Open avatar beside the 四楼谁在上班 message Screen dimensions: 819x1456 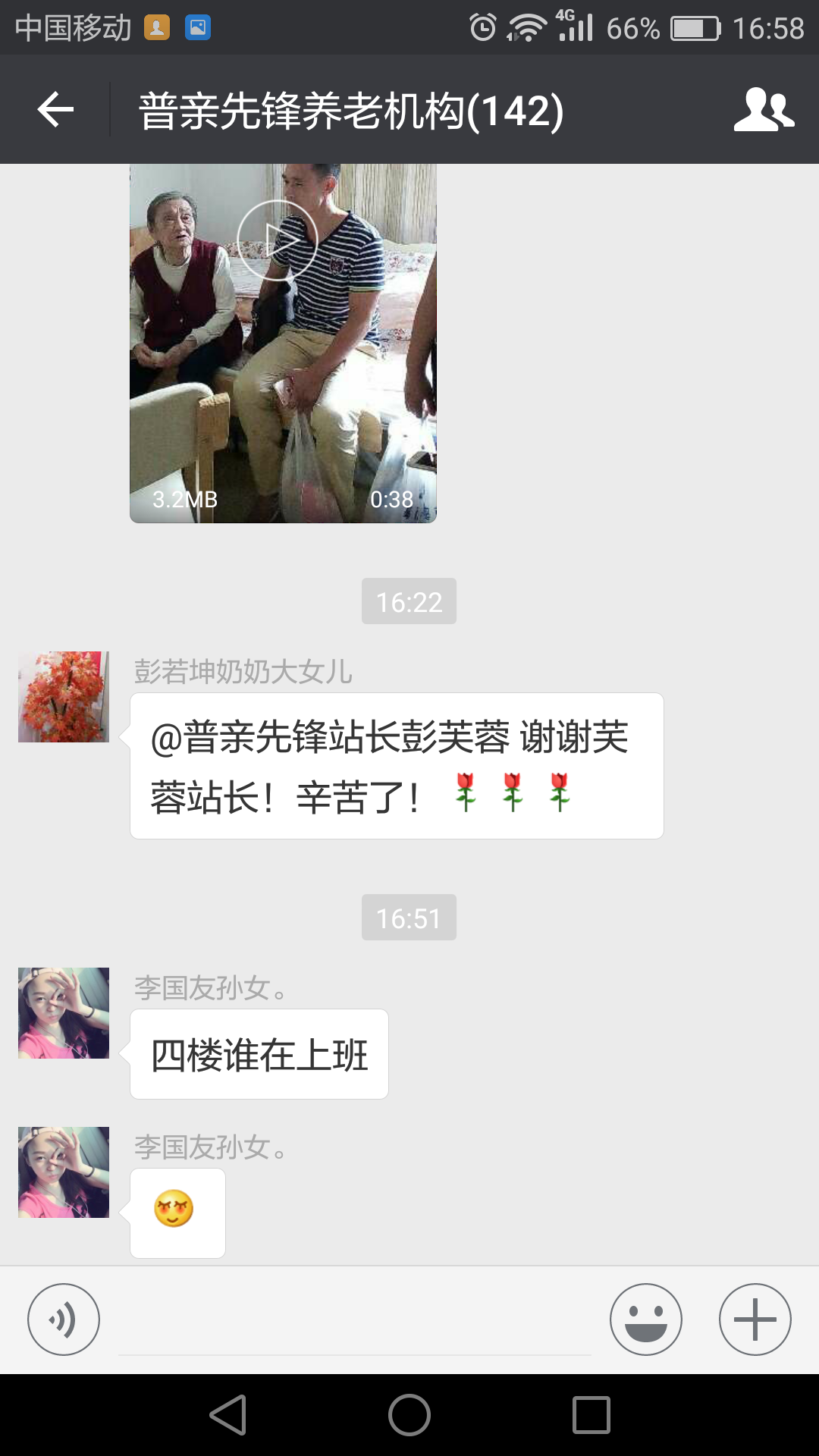64,1013
